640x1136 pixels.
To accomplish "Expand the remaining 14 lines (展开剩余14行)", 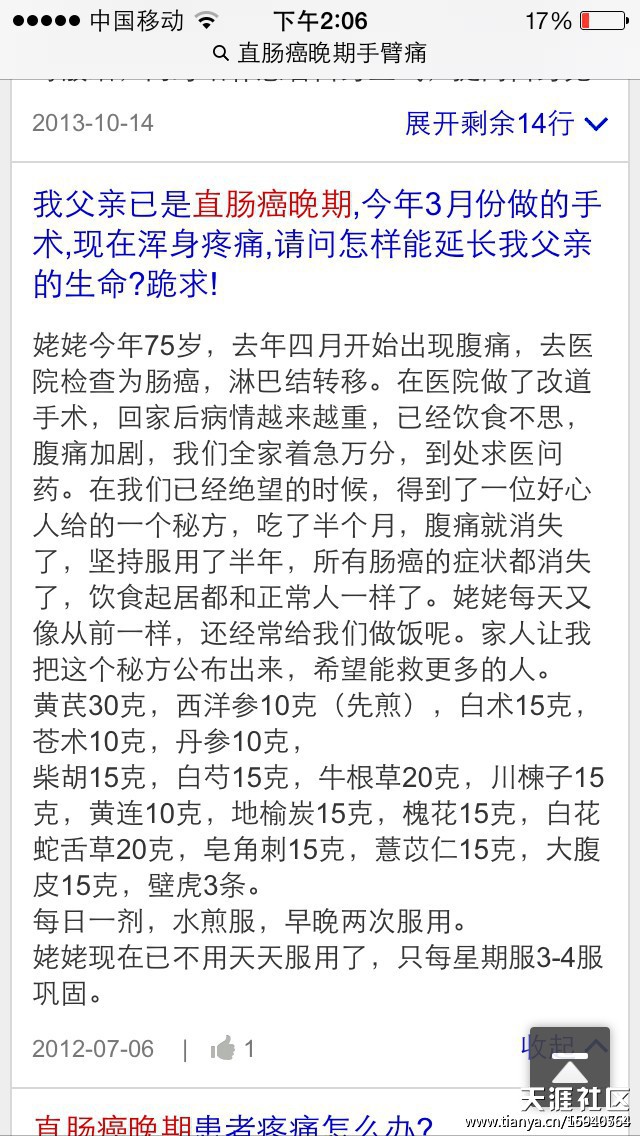I will tap(506, 123).
